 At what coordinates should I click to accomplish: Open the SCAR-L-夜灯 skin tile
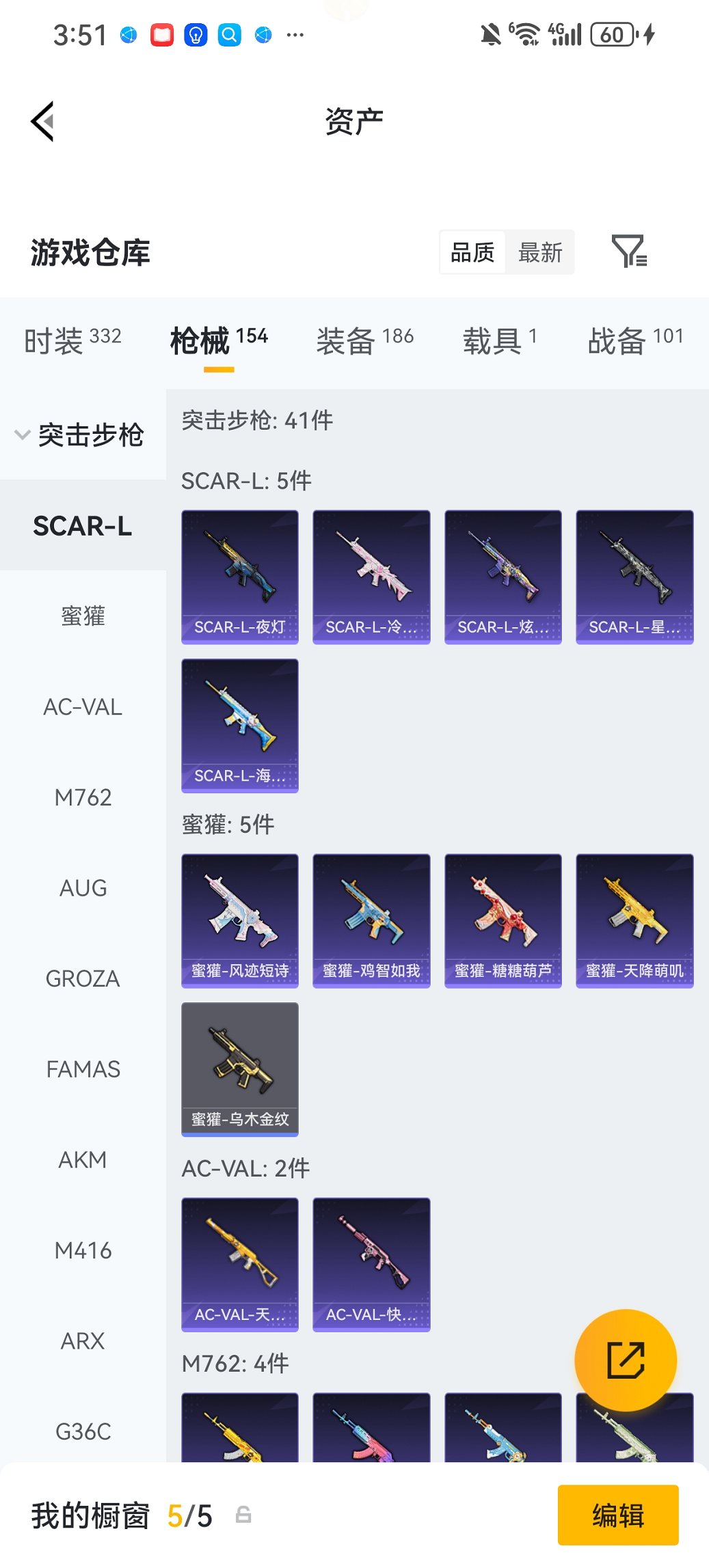(x=240, y=577)
